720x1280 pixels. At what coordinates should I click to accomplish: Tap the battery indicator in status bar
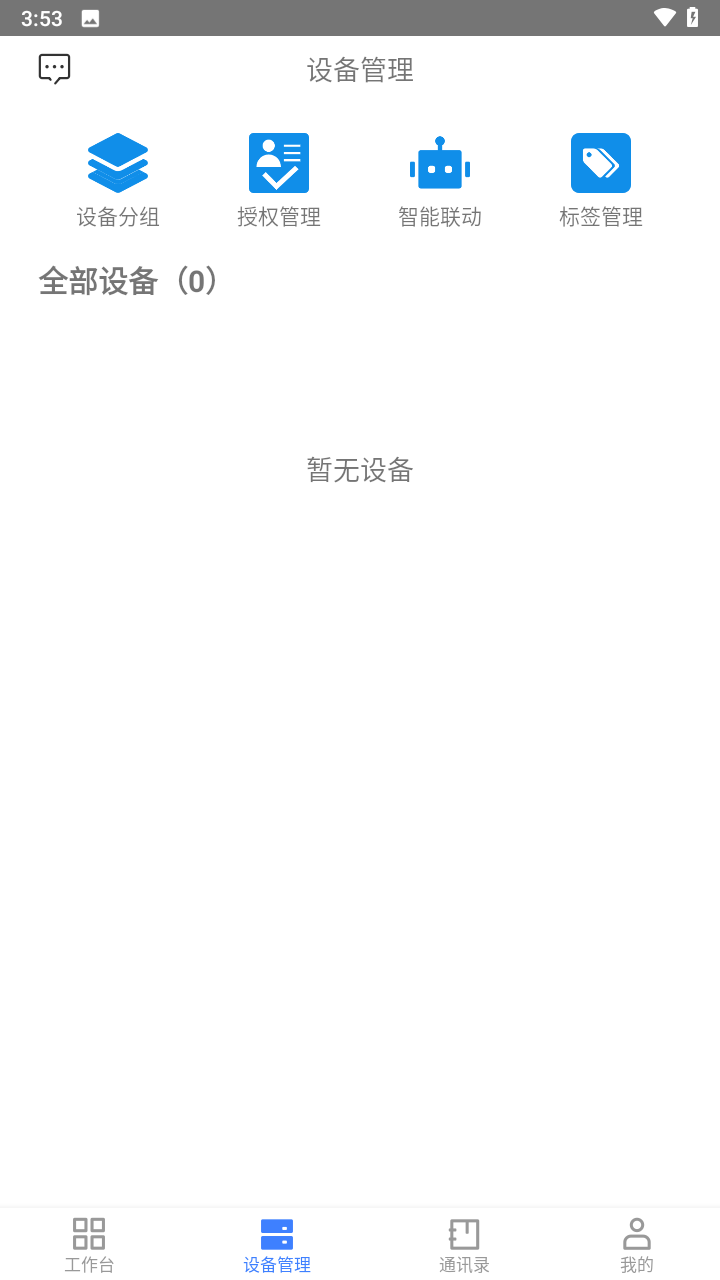pyautogui.click(x=695, y=17)
